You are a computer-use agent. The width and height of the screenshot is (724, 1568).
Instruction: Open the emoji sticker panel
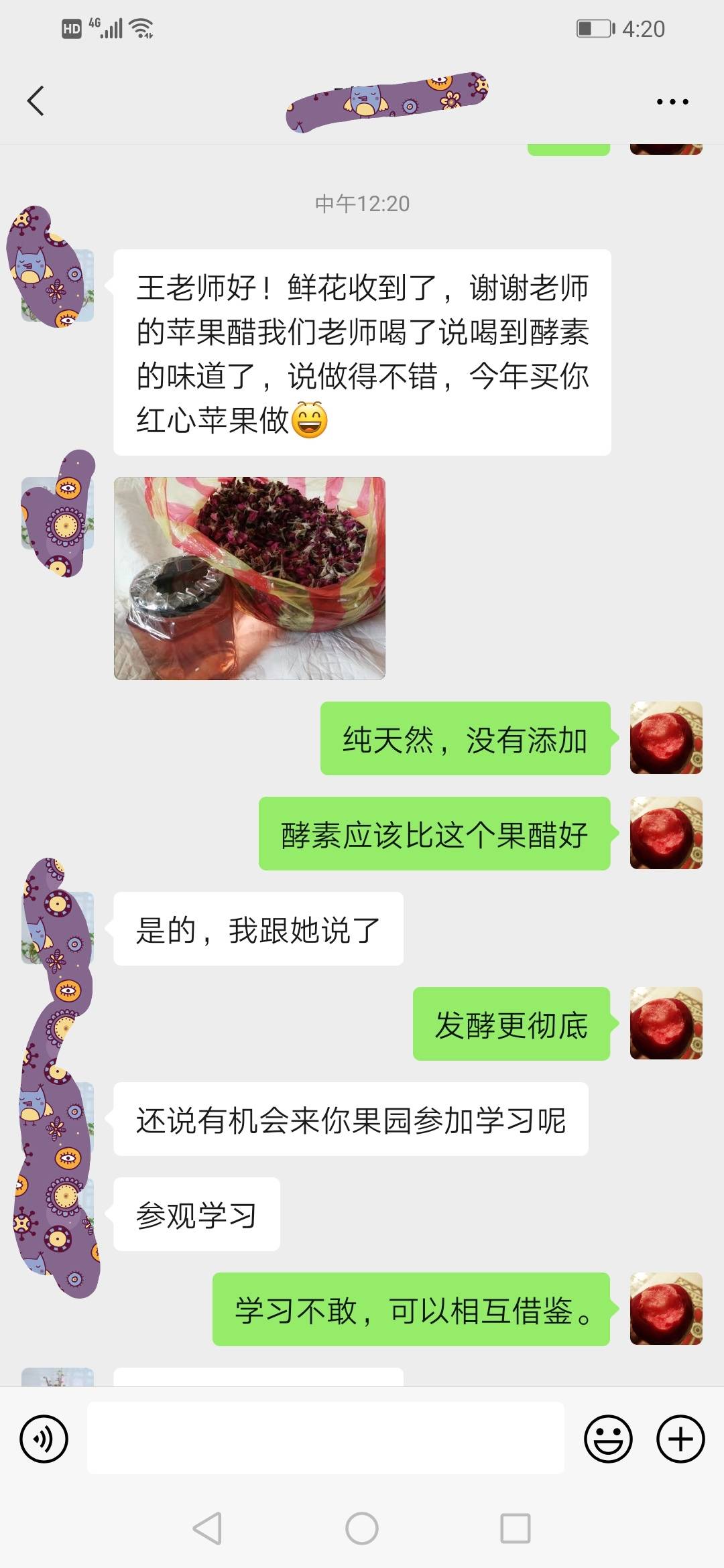(608, 1439)
